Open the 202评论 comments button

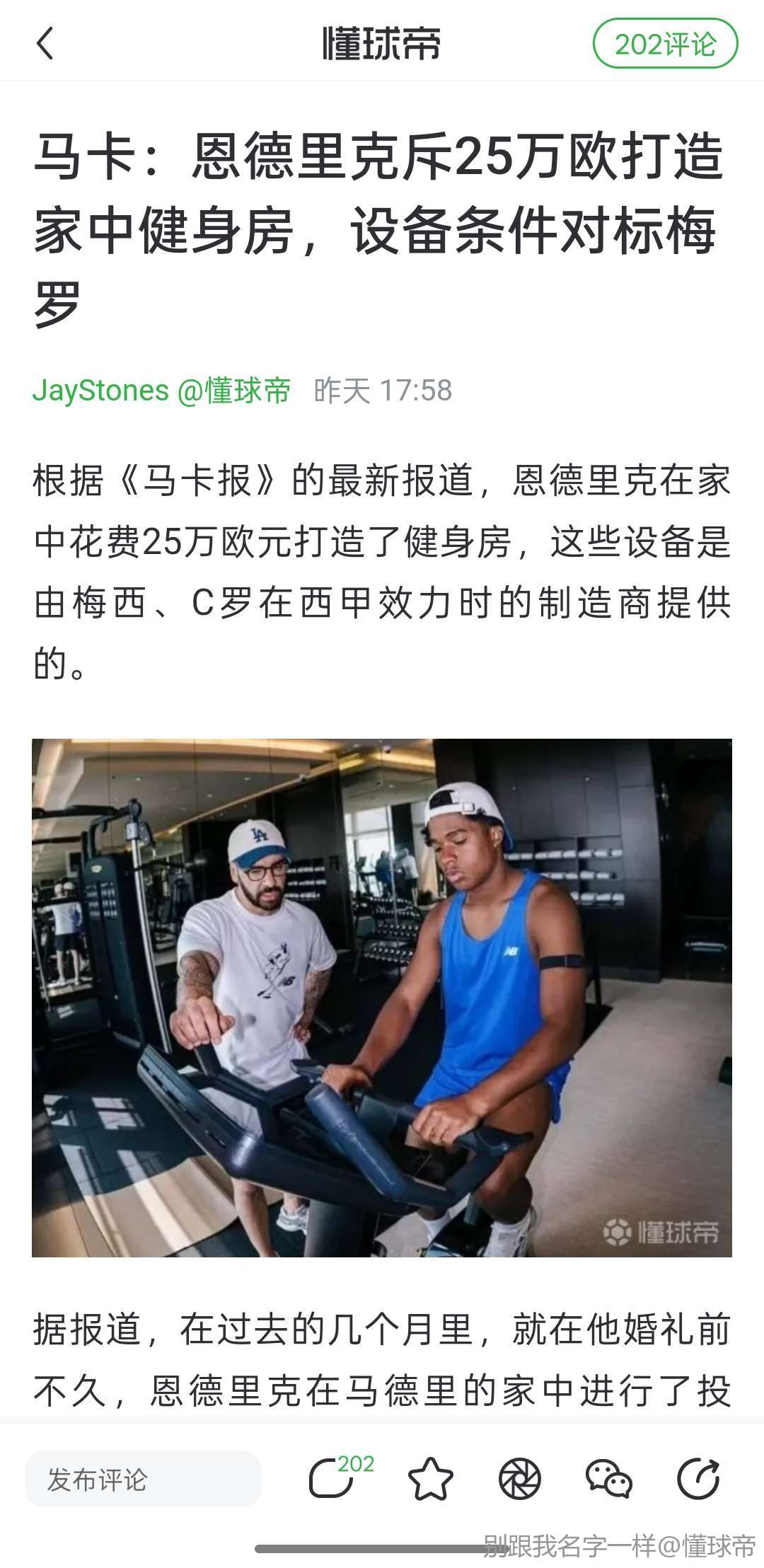(x=665, y=45)
